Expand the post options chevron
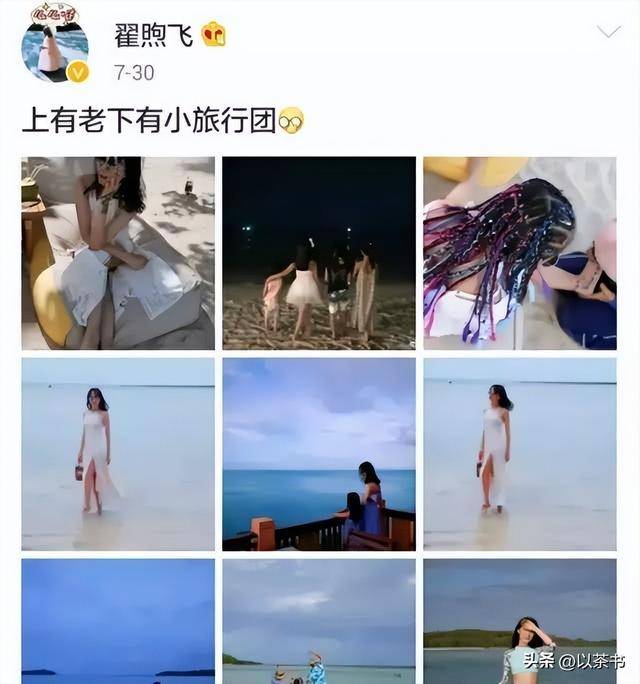The height and width of the screenshot is (684, 640). [x=608, y=32]
